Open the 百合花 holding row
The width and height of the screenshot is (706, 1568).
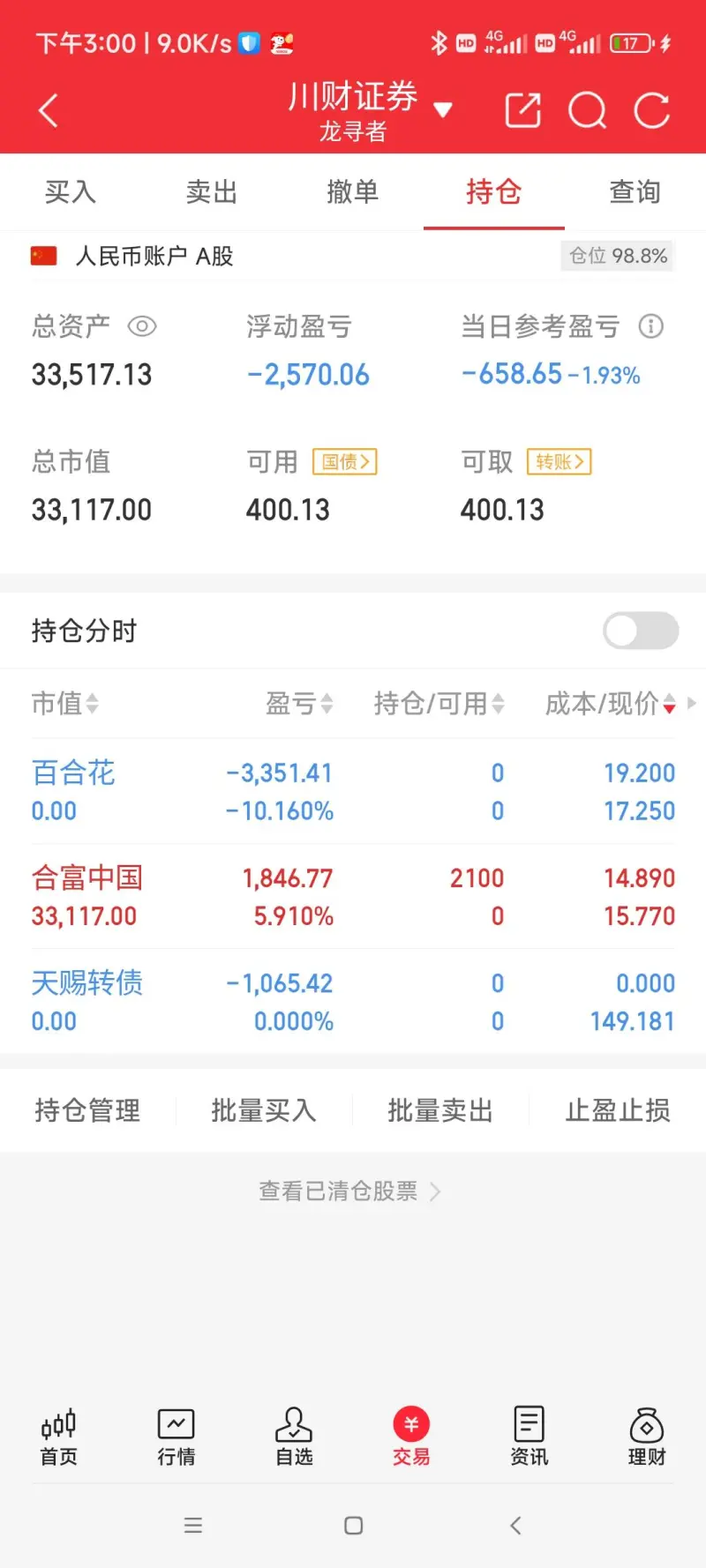[x=353, y=792]
